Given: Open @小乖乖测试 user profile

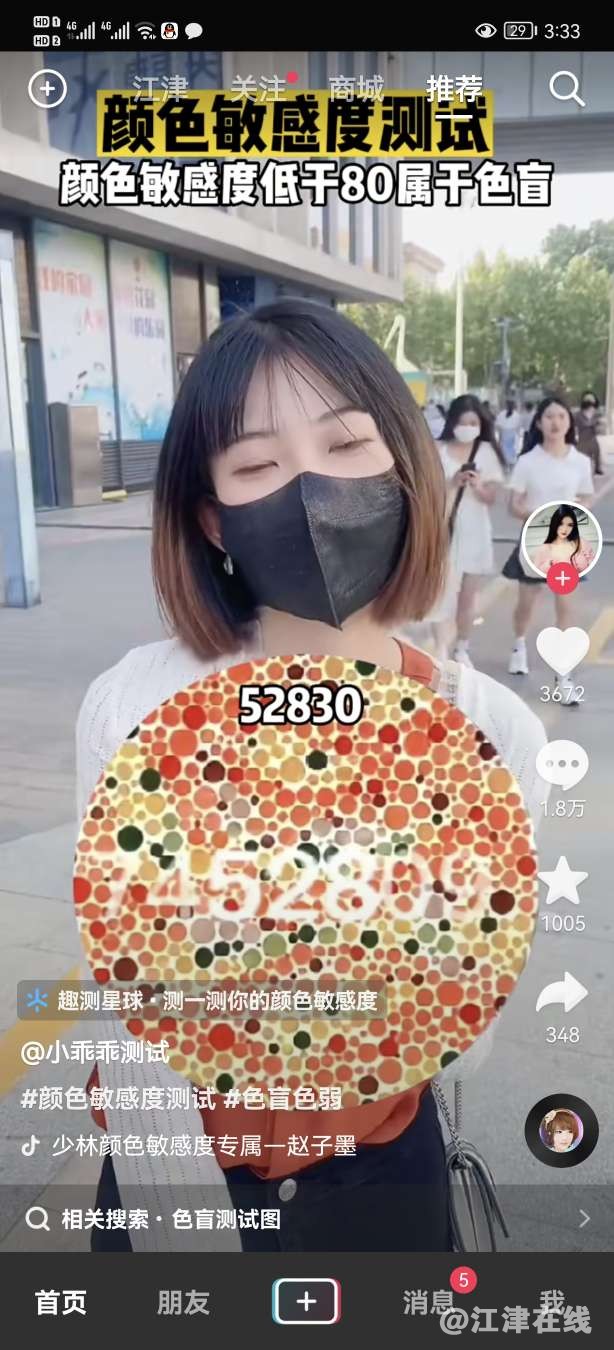Looking at the screenshot, I should [x=96, y=1052].
